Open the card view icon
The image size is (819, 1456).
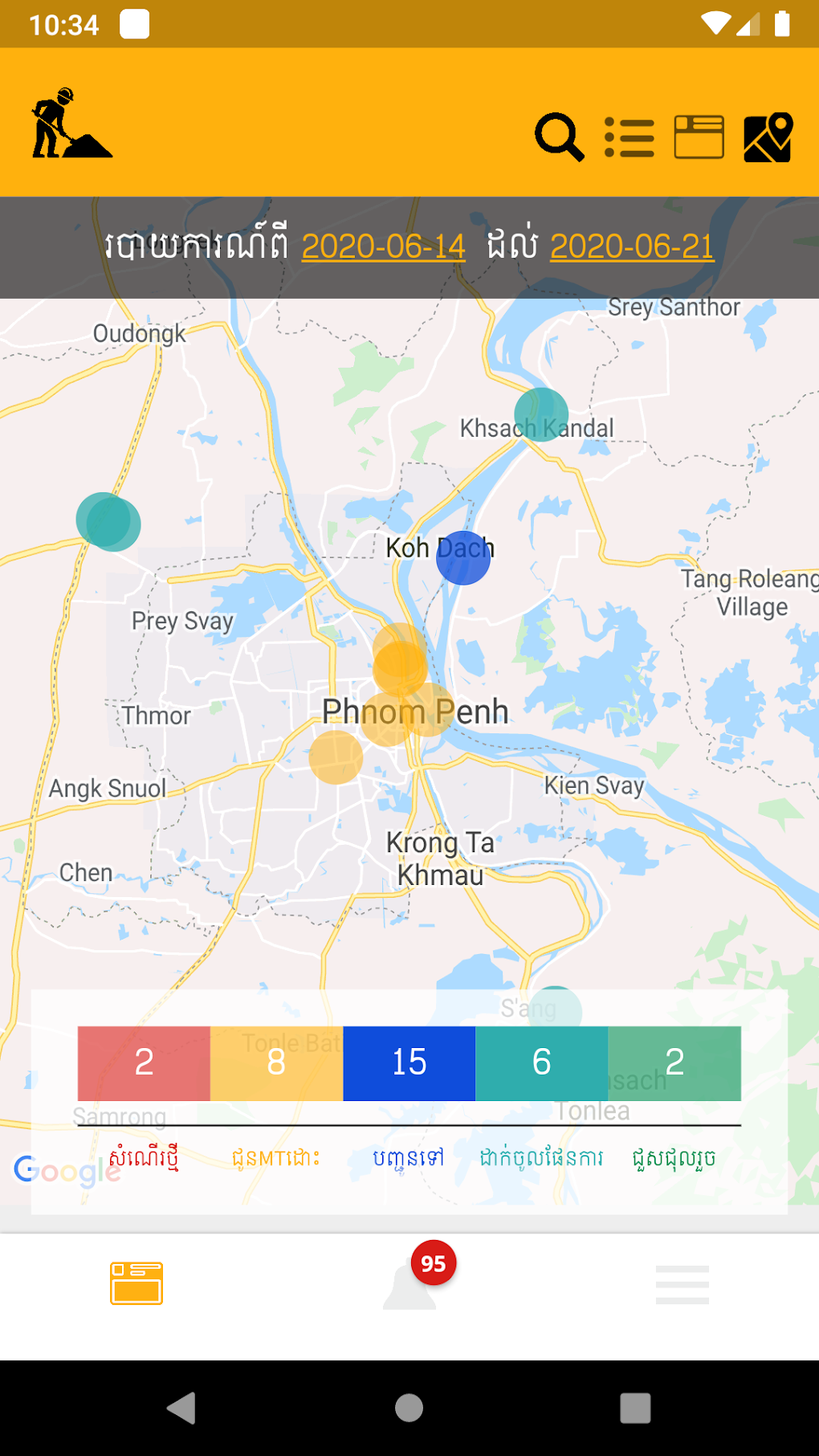699,137
